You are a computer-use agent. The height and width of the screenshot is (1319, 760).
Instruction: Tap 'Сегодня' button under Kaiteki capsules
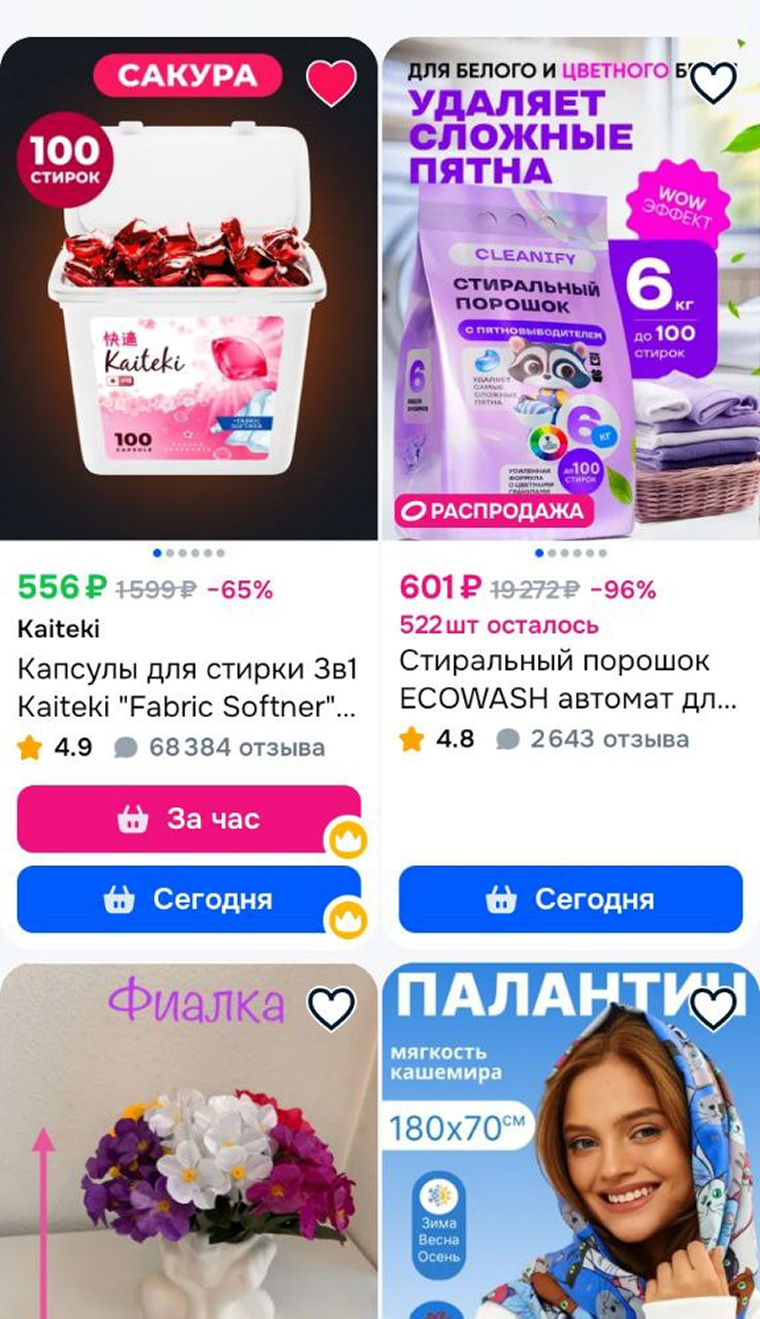tap(188, 899)
